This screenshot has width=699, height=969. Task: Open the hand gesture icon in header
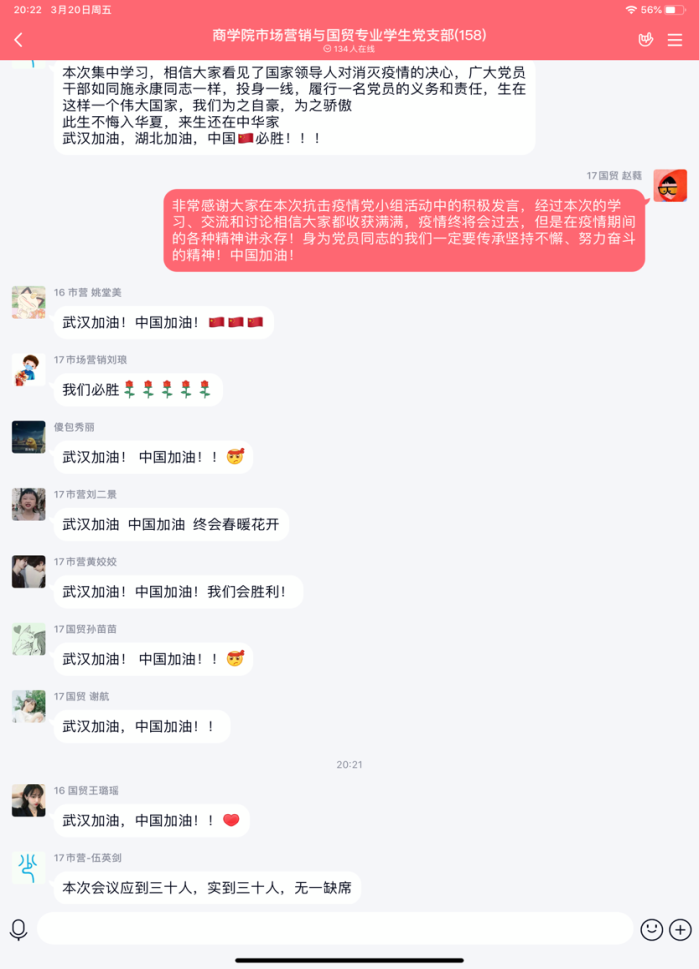[x=646, y=40]
